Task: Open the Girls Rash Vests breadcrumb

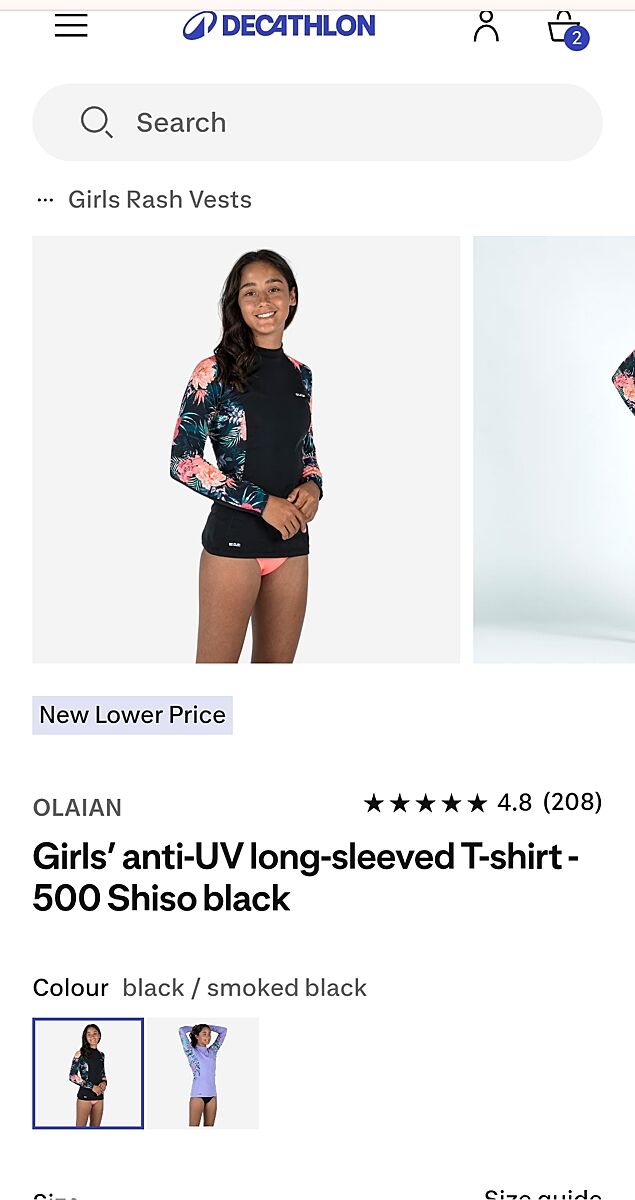Action: point(160,200)
